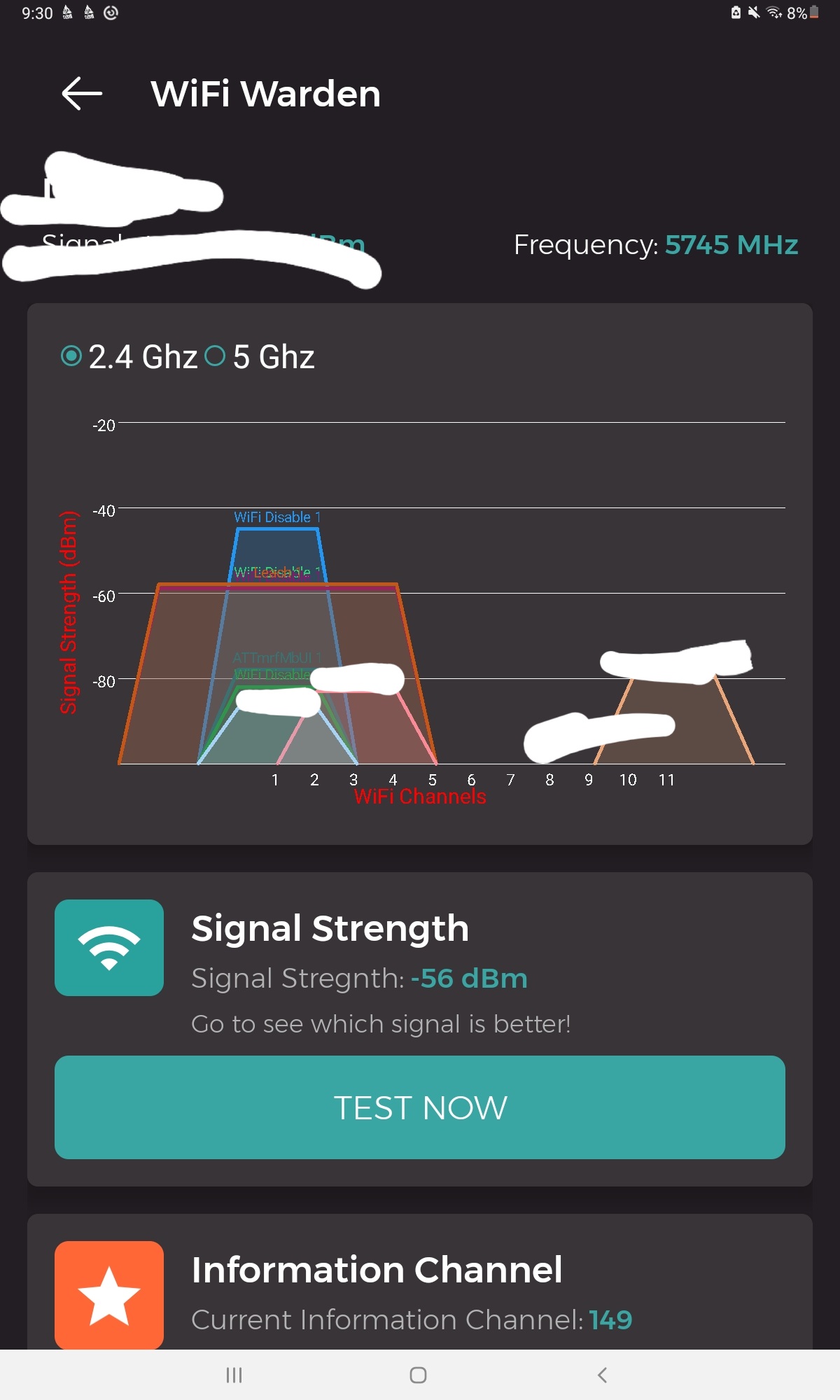Image resolution: width=840 pixels, height=1400 pixels.
Task: Select the 2.4 Ghz radio button
Action: (x=71, y=356)
